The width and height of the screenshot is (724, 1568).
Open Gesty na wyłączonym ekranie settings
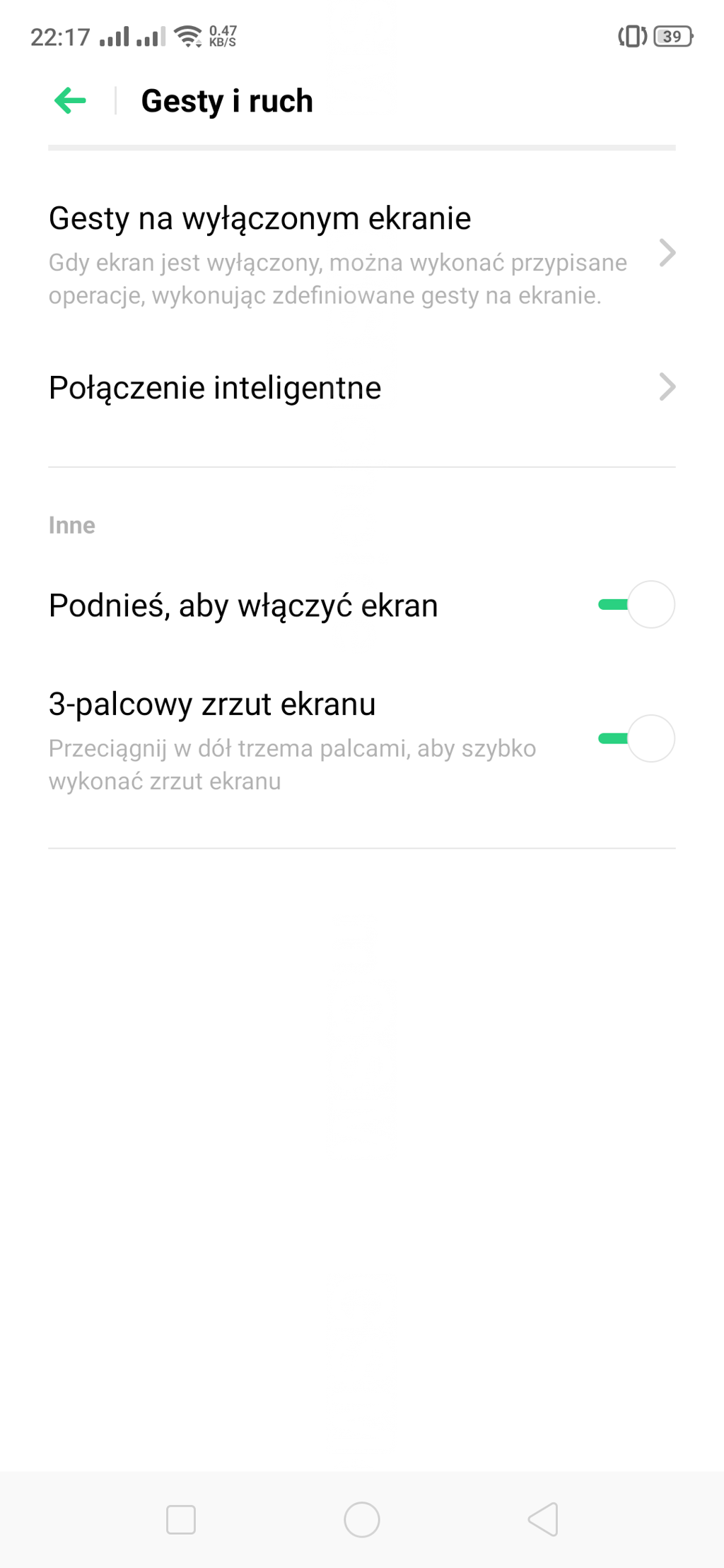[x=362, y=254]
